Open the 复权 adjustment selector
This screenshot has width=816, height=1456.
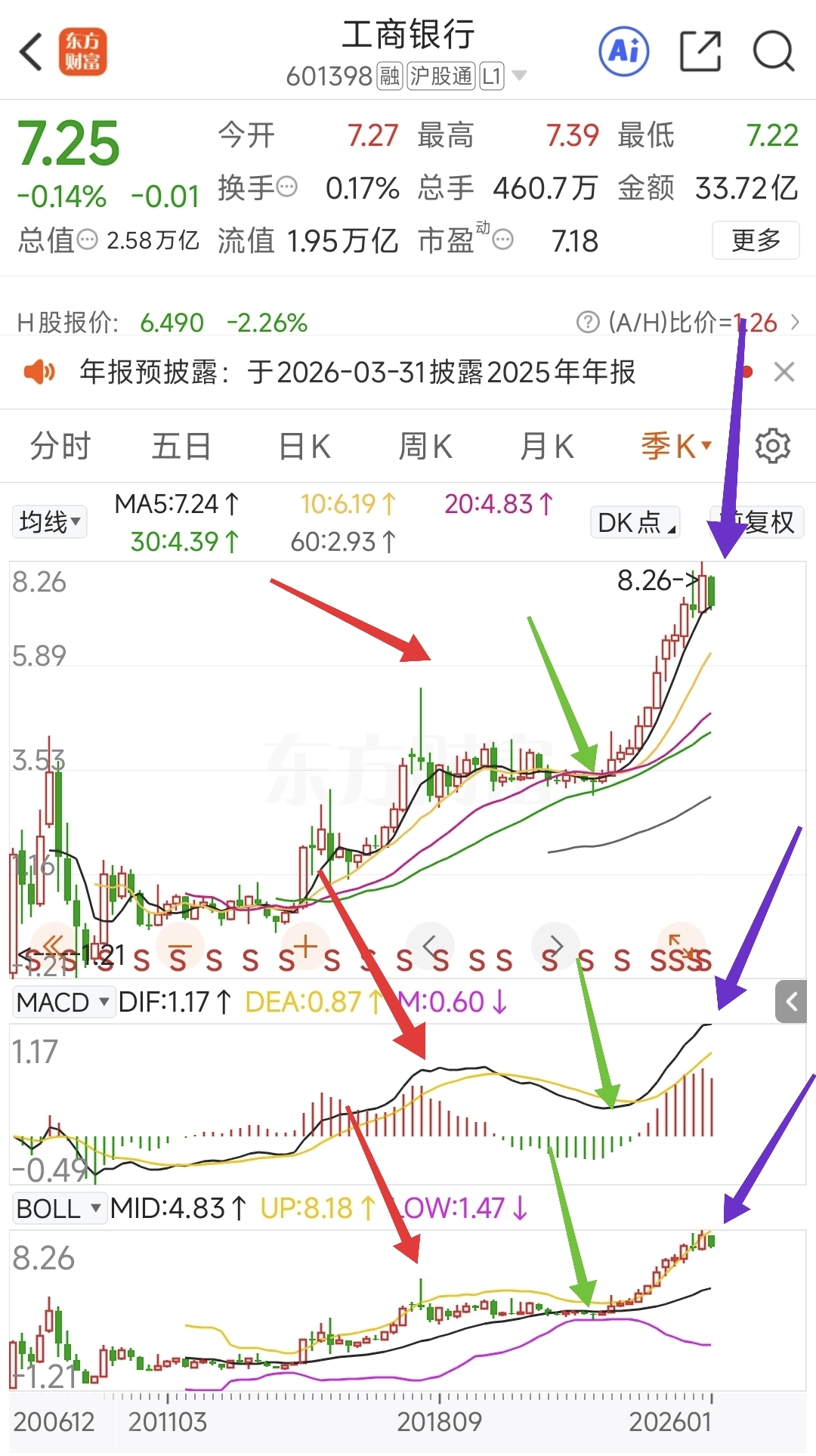[757, 522]
